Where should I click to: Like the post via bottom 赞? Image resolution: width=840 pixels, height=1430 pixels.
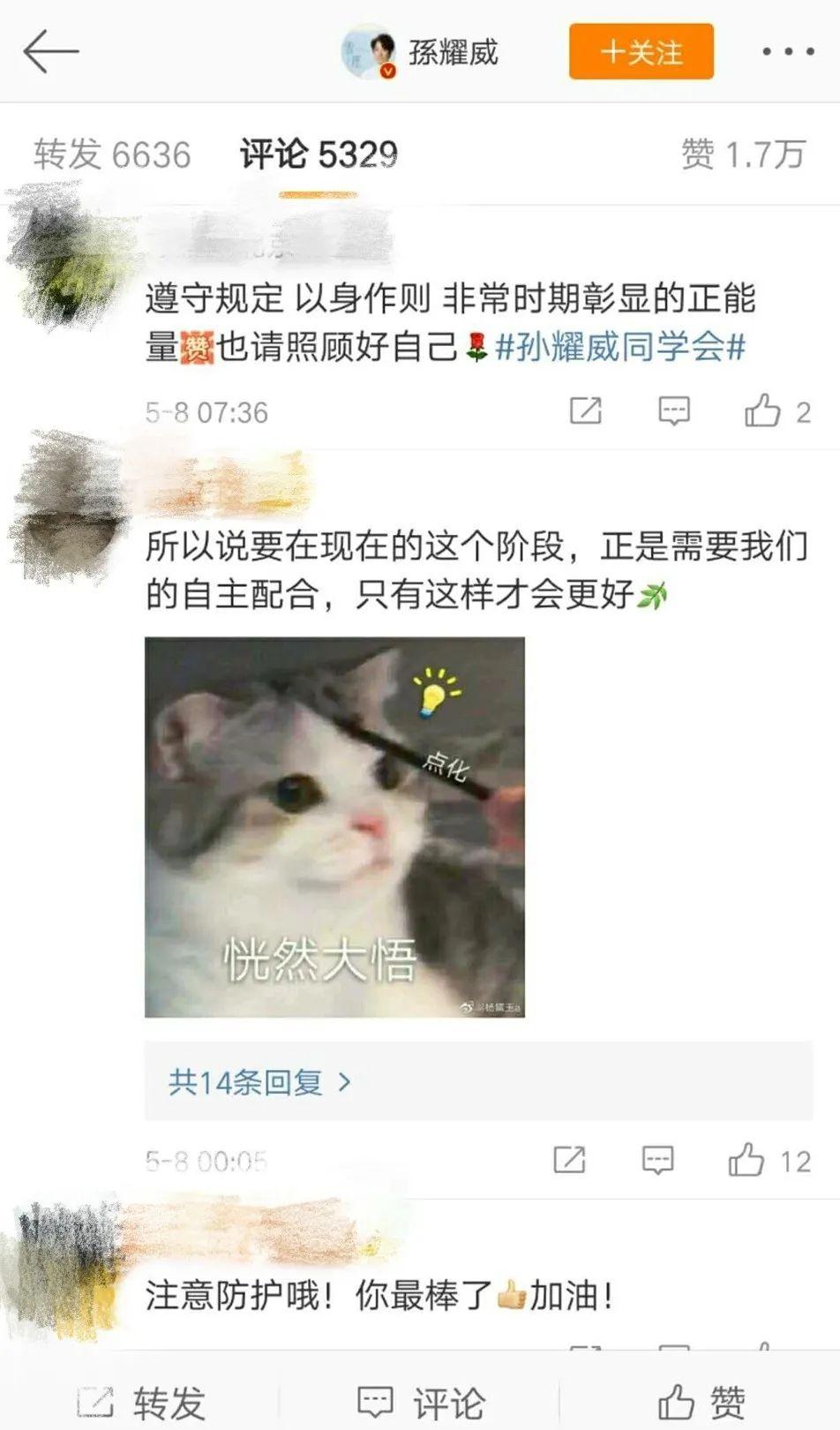tap(701, 1401)
